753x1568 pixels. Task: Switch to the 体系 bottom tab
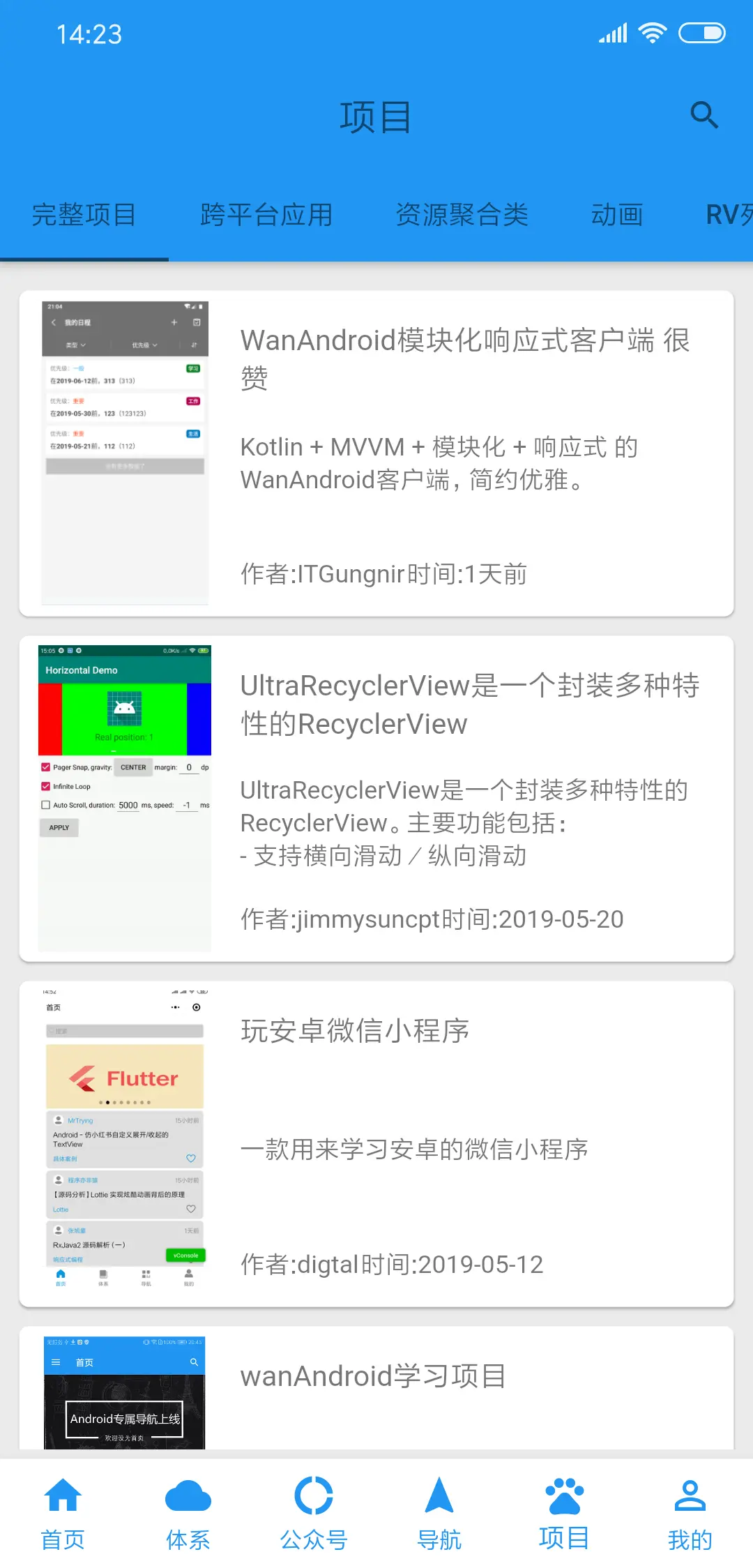(x=188, y=1514)
